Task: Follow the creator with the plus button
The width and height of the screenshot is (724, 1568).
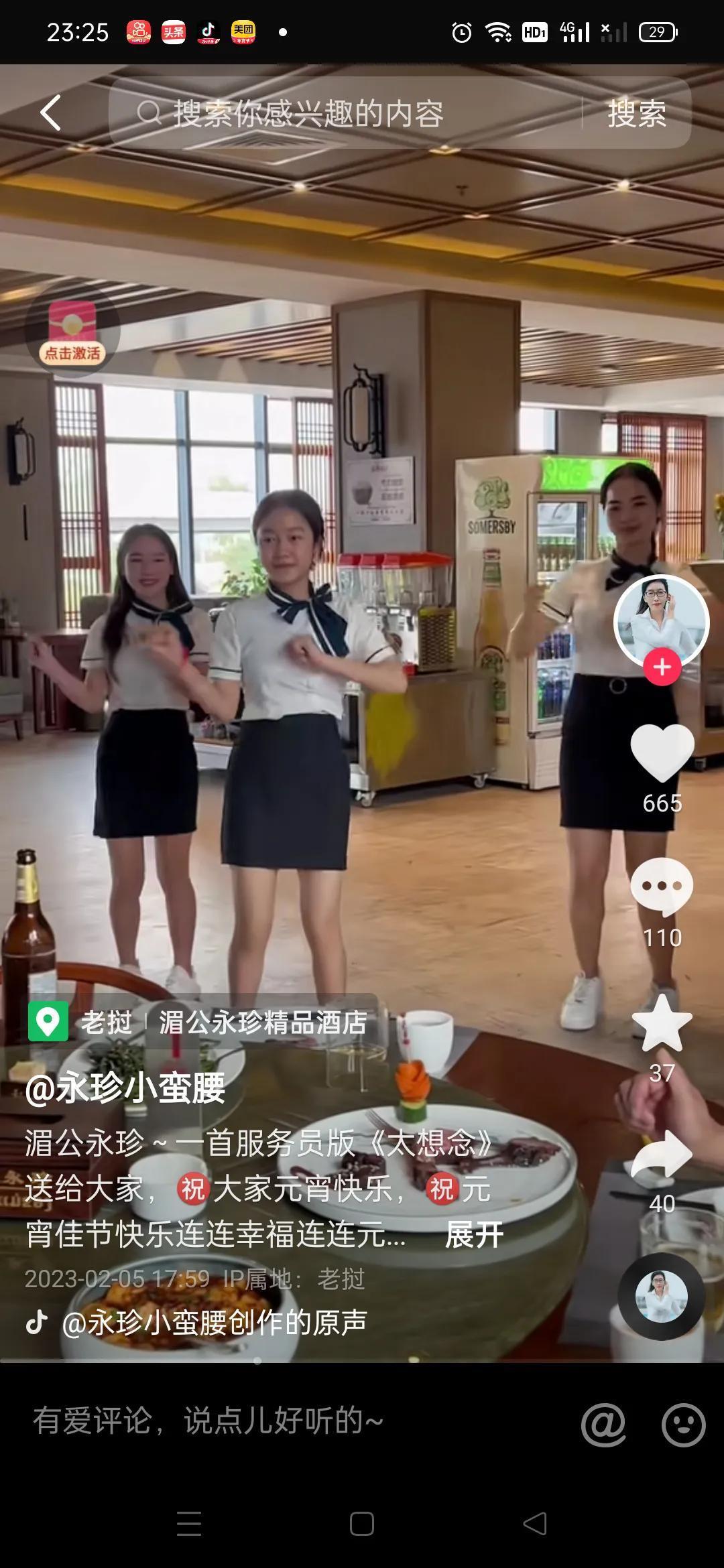Action: (x=662, y=667)
